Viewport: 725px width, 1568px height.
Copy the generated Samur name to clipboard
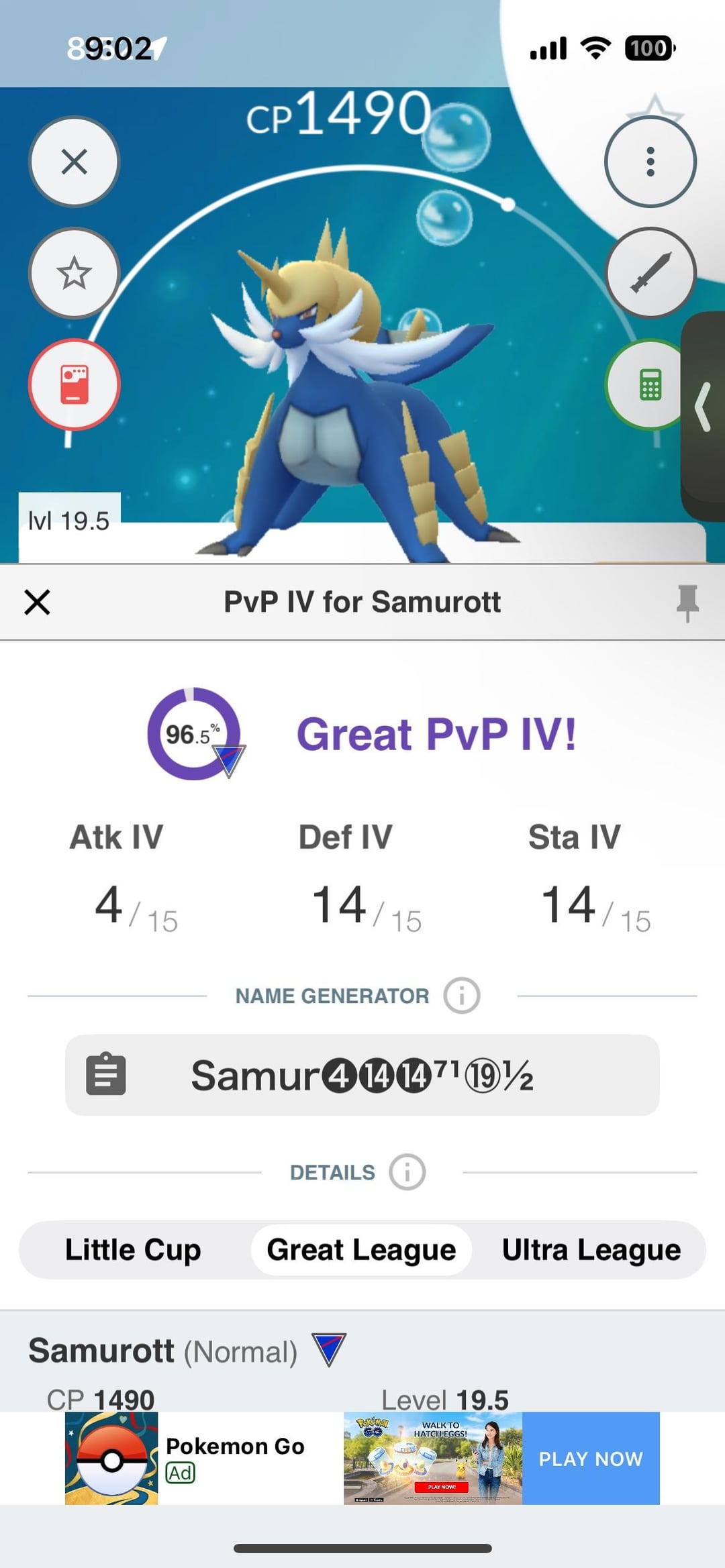[x=106, y=1075]
